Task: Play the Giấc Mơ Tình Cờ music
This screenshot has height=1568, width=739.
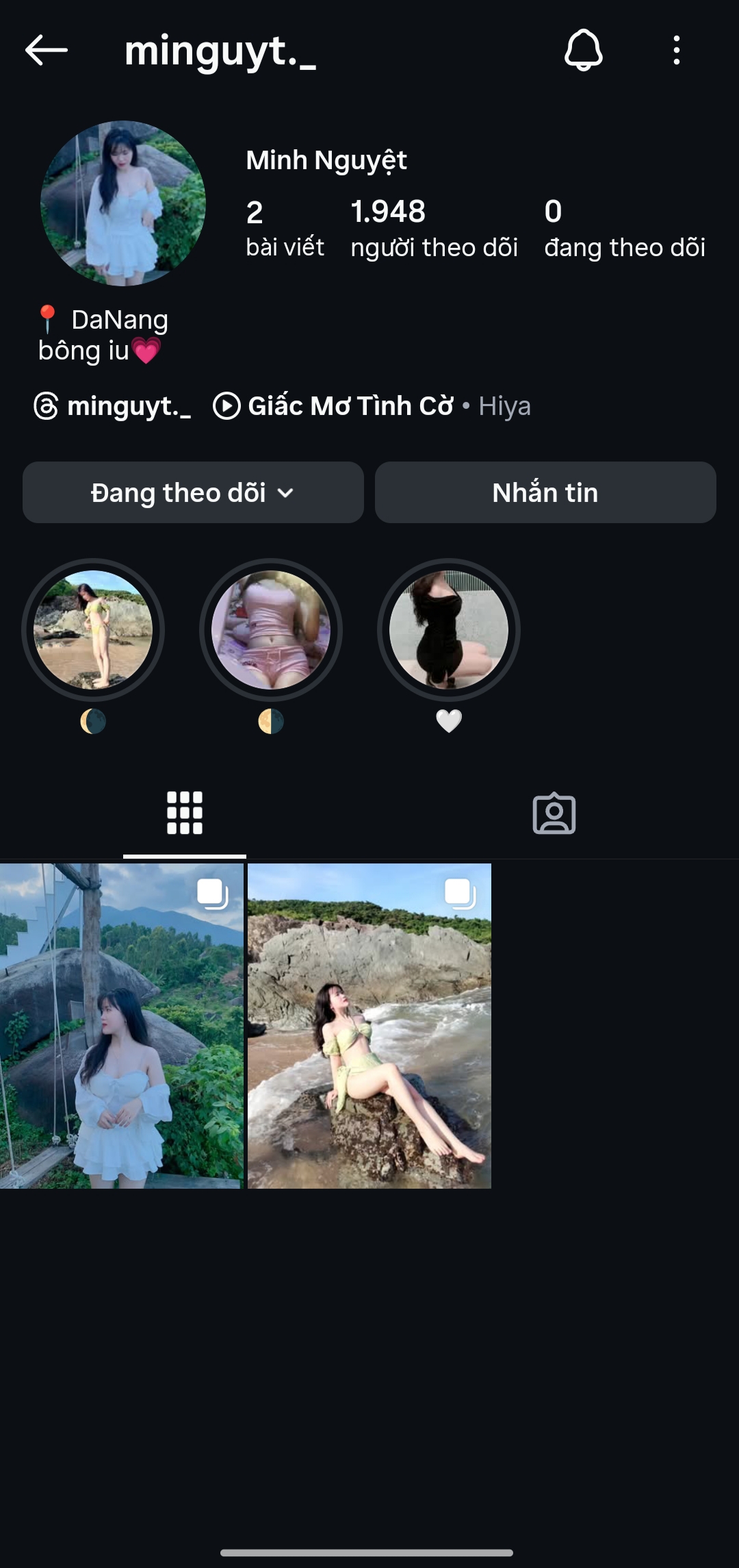Action: tap(371, 406)
